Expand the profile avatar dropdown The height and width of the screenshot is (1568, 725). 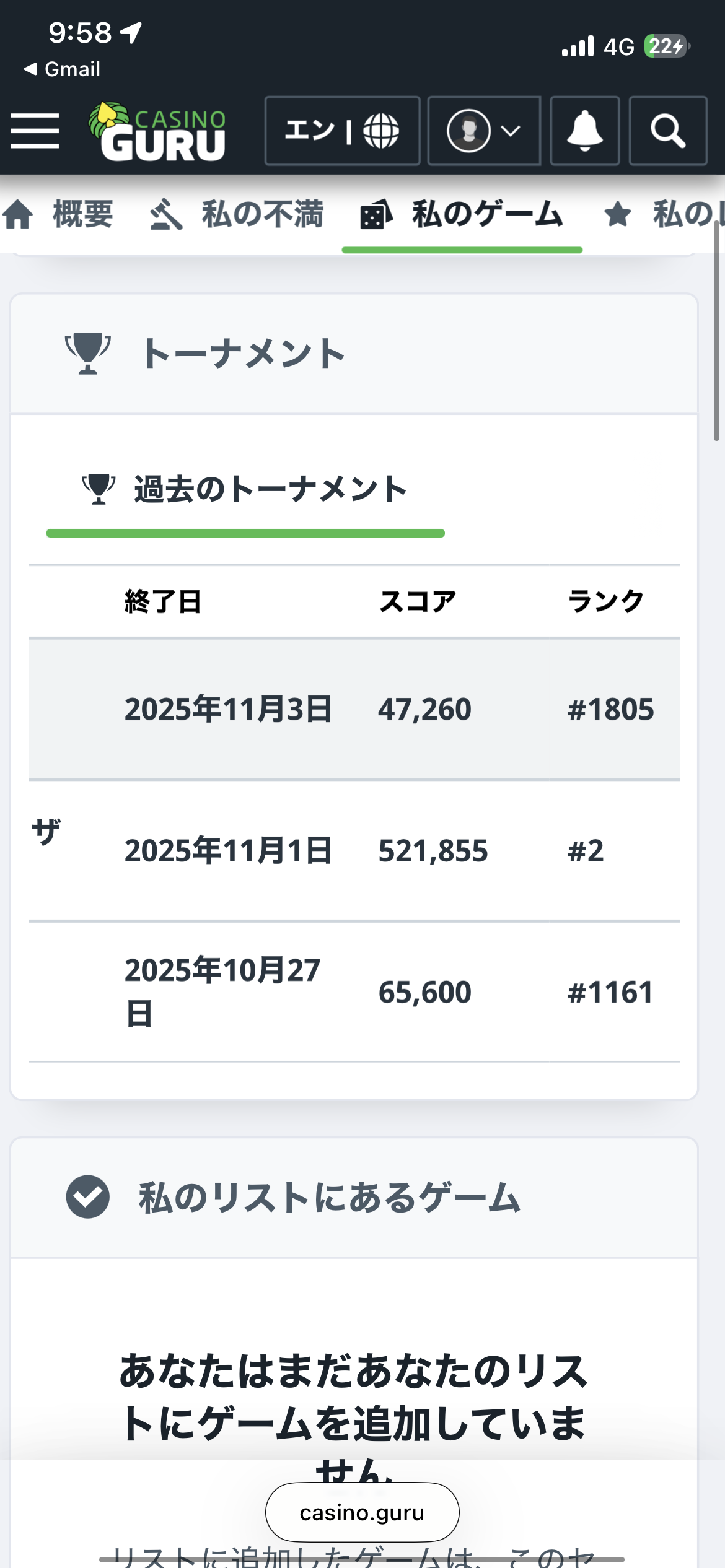point(483,132)
